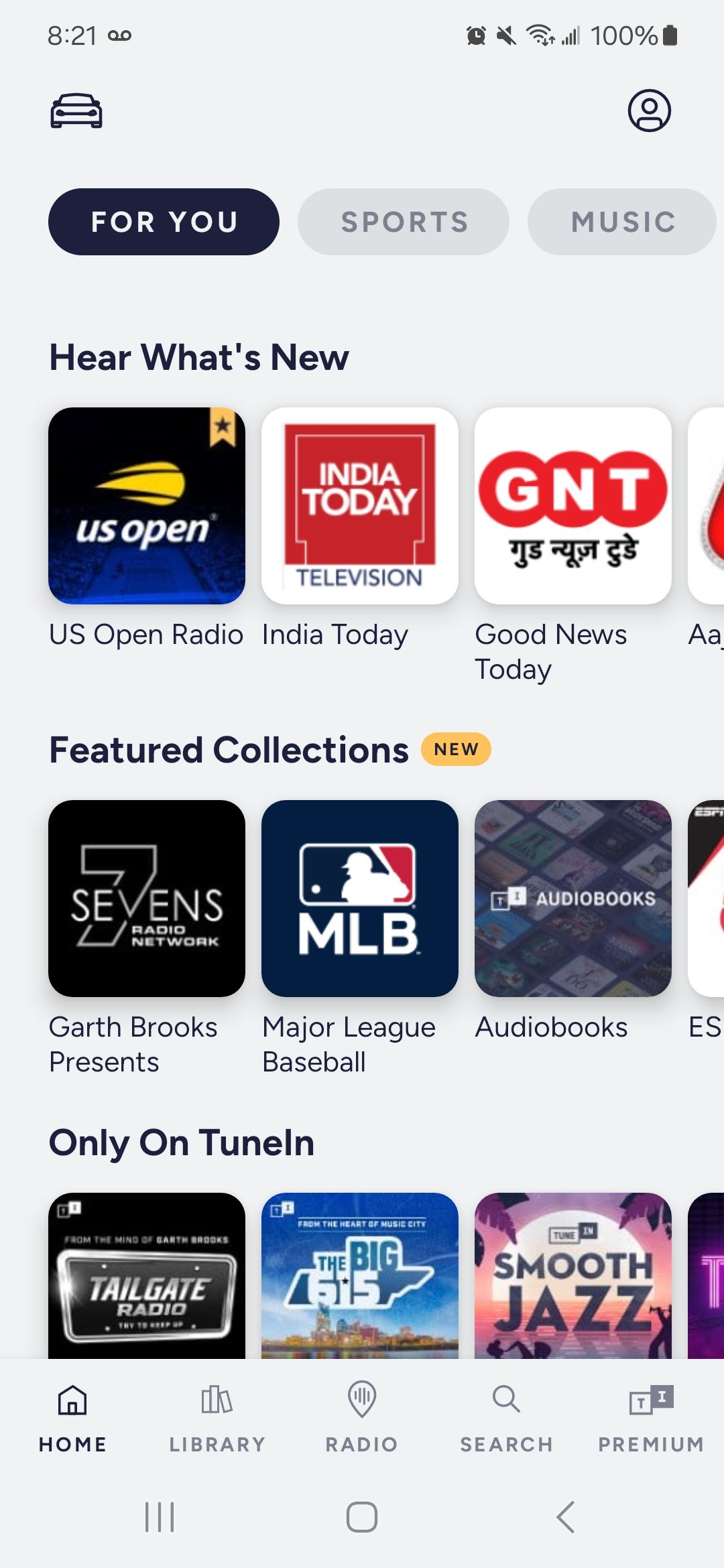This screenshot has height=1568, width=724.
Task: Open the profile account icon
Action: coord(649,111)
